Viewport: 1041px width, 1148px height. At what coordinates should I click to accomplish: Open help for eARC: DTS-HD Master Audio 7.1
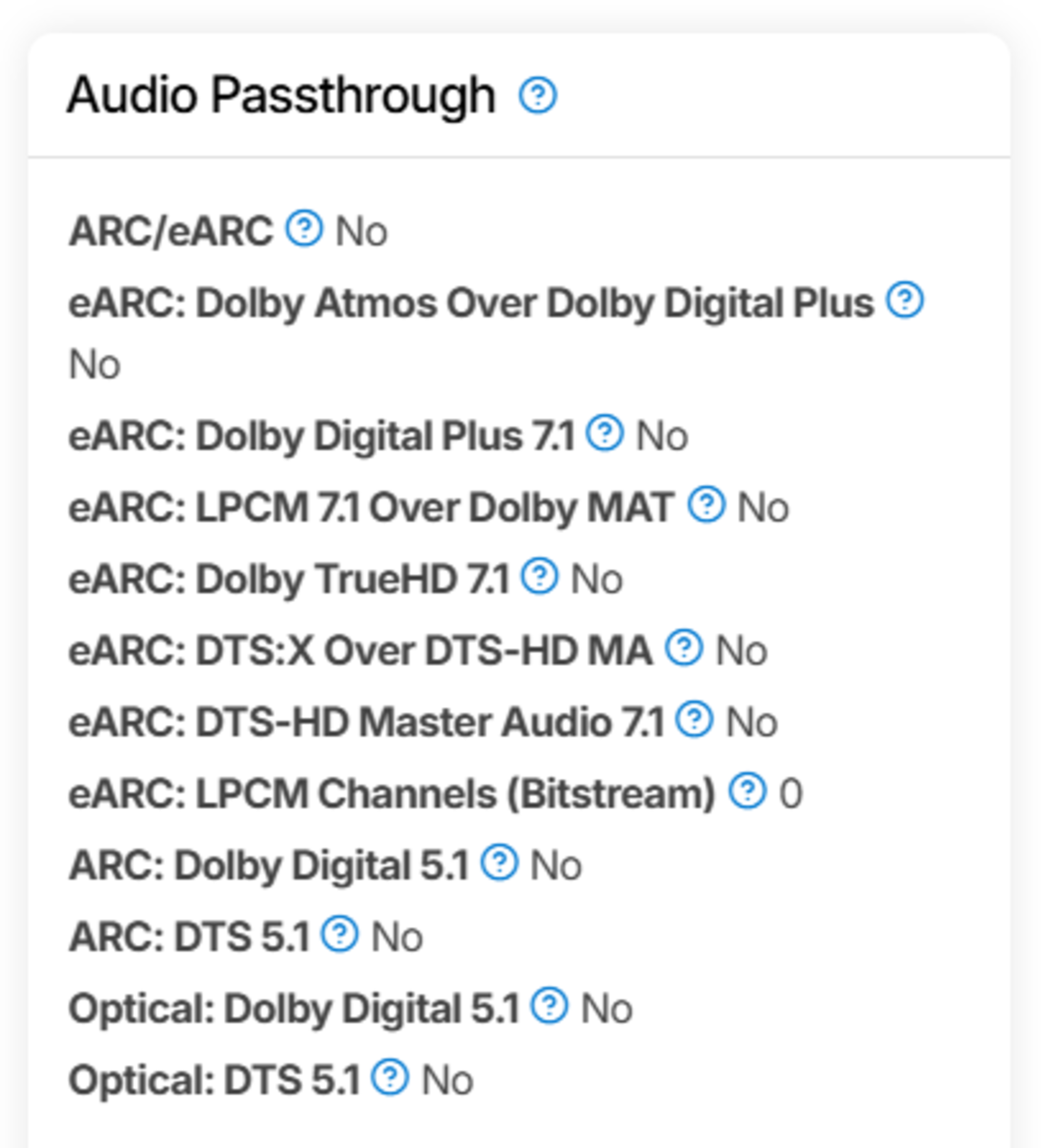[x=694, y=719]
